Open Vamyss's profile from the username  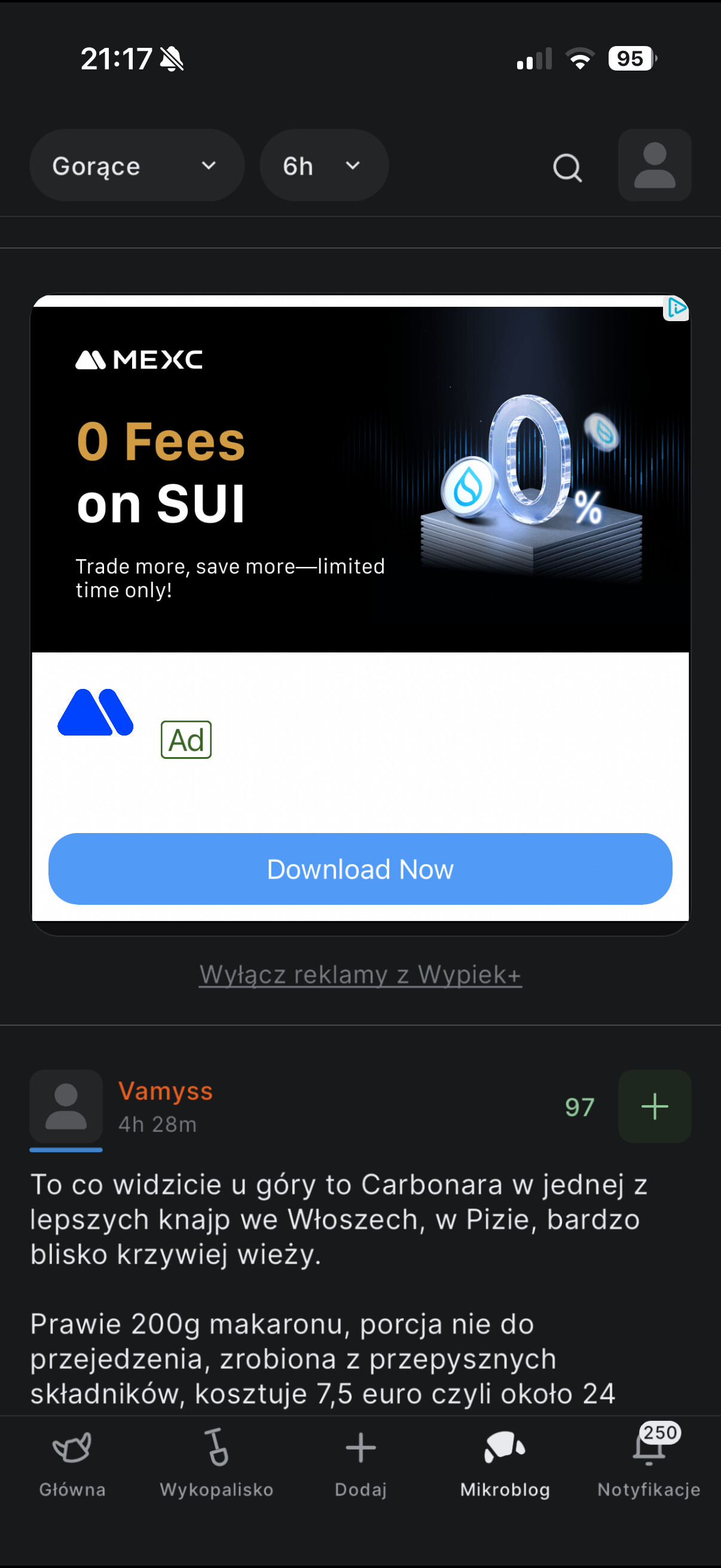coord(166,1091)
